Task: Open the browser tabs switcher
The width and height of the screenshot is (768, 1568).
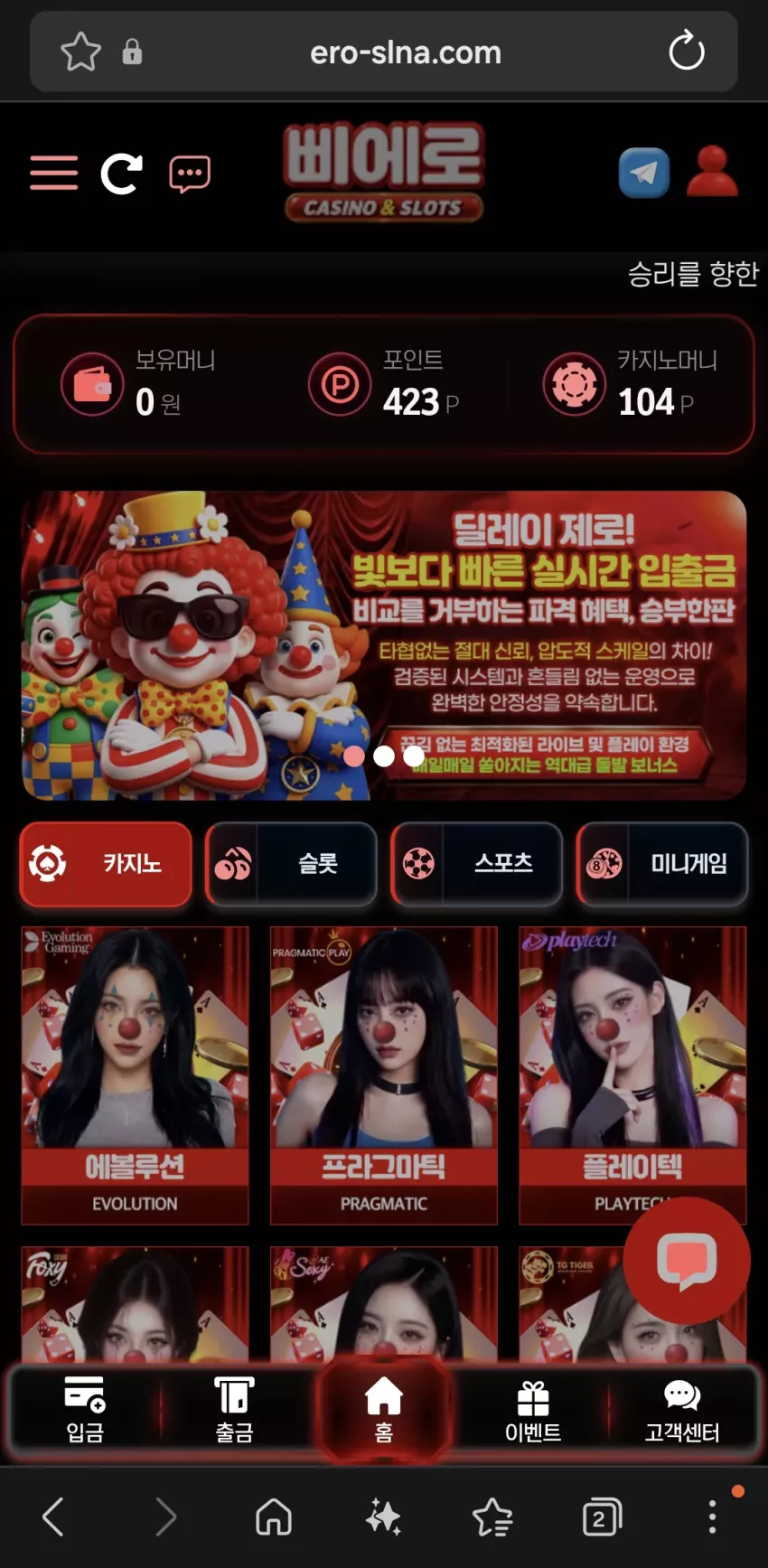Action: (602, 1516)
